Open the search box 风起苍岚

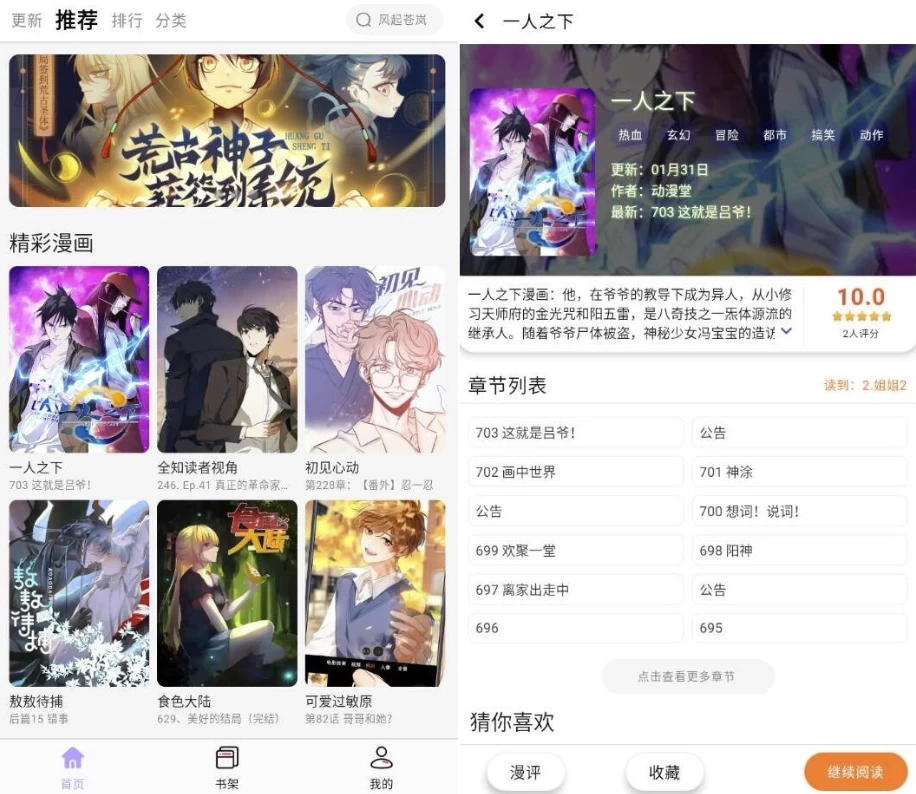(394, 20)
